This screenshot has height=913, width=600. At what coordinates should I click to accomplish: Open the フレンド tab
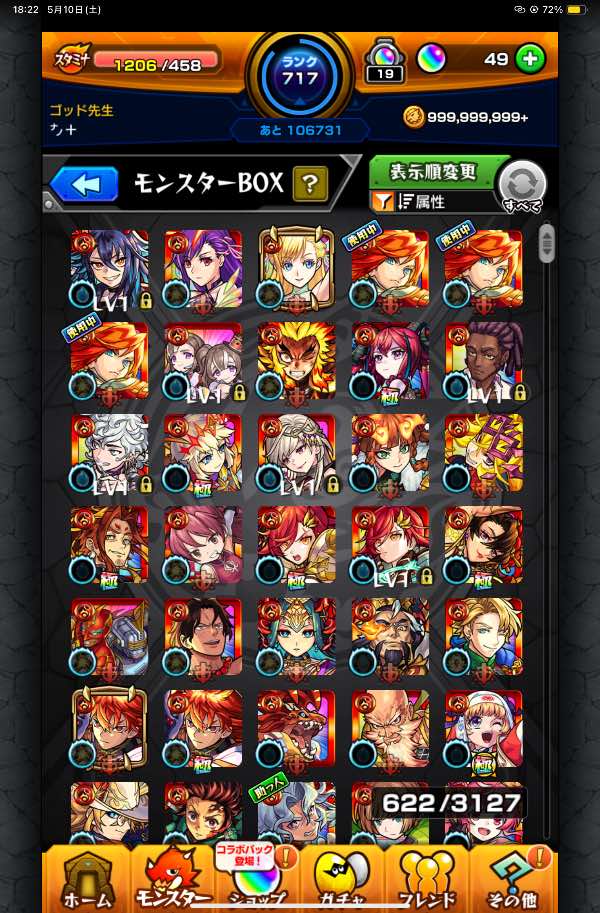(428, 877)
